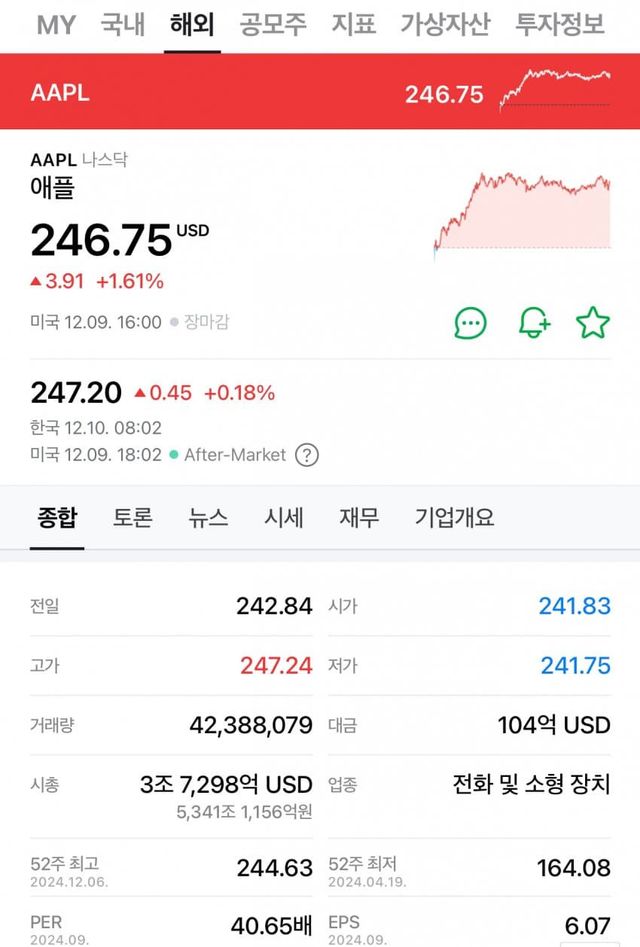This screenshot has height=947, width=640.
Task: Open the 기업개요 sub-tab
Action: pos(455,517)
